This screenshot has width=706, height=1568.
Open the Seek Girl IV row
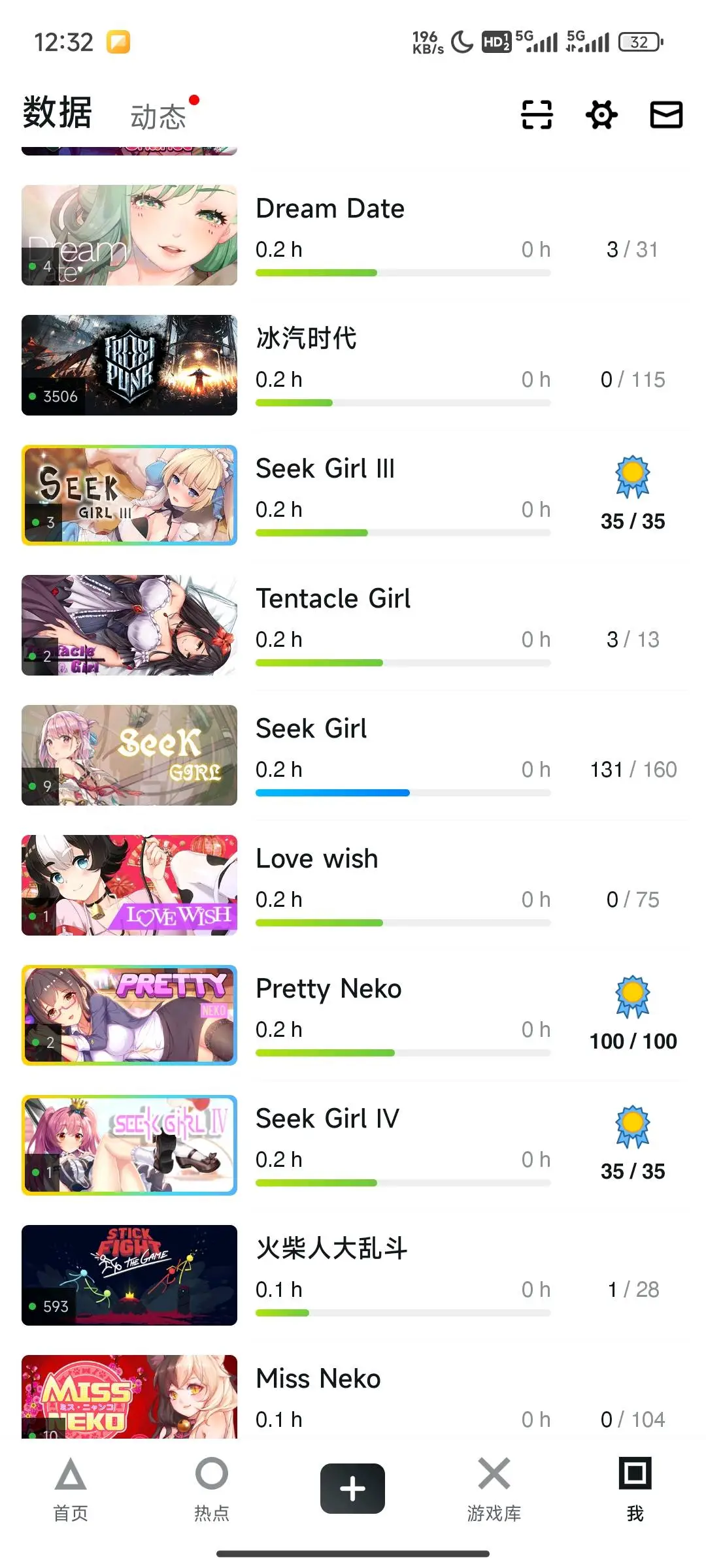click(x=353, y=1145)
